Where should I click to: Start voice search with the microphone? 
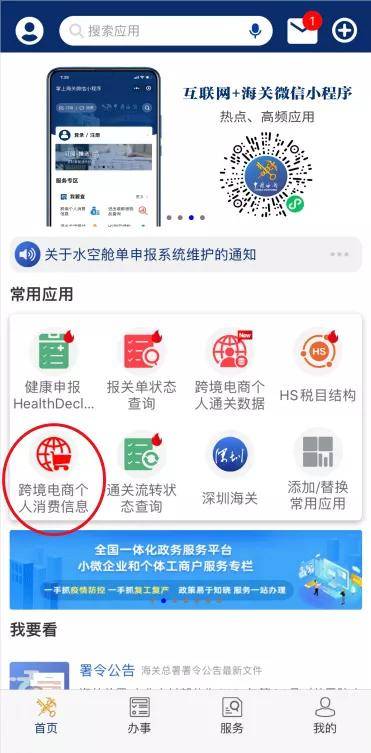[255, 31]
